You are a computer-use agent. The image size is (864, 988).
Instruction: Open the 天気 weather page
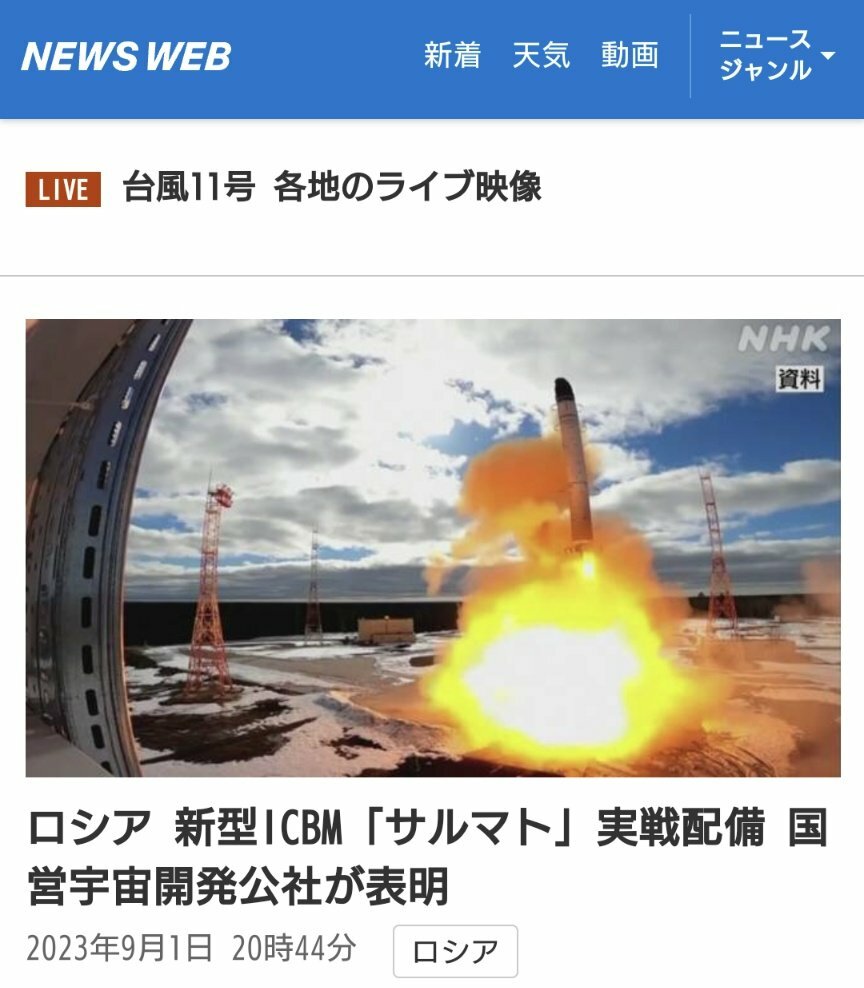click(541, 56)
